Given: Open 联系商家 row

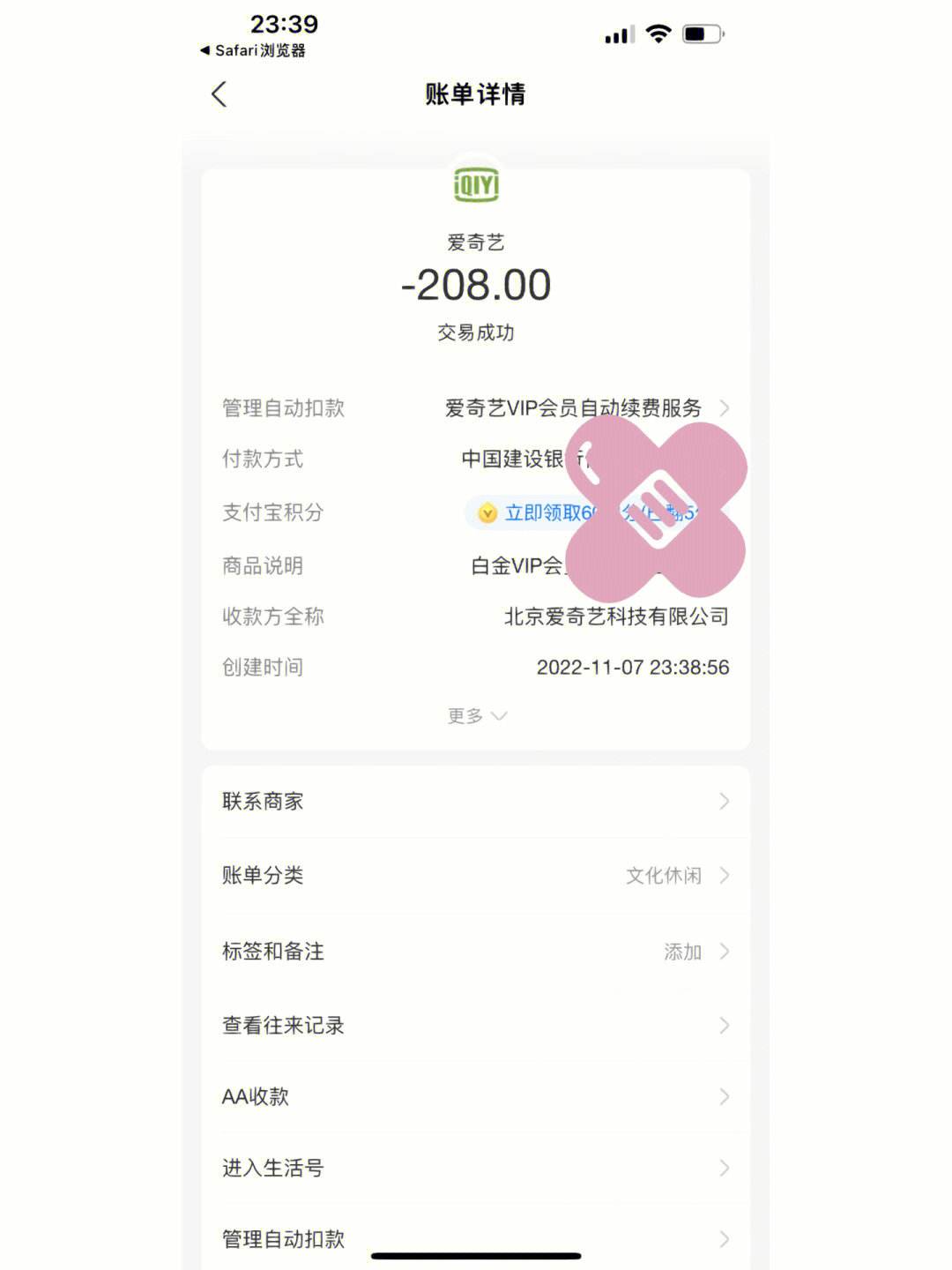Looking at the screenshot, I should (476, 802).
